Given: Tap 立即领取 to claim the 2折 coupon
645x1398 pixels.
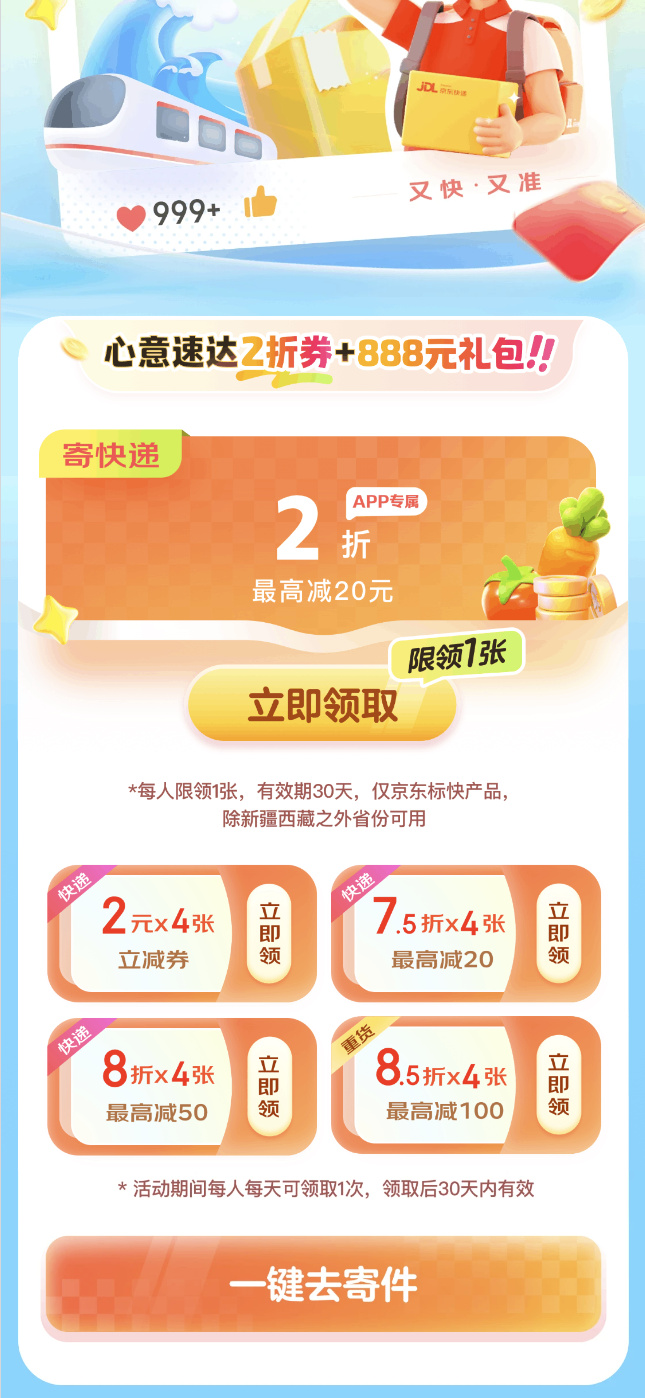Looking at the screenshot, I should (x=322, y=705).
